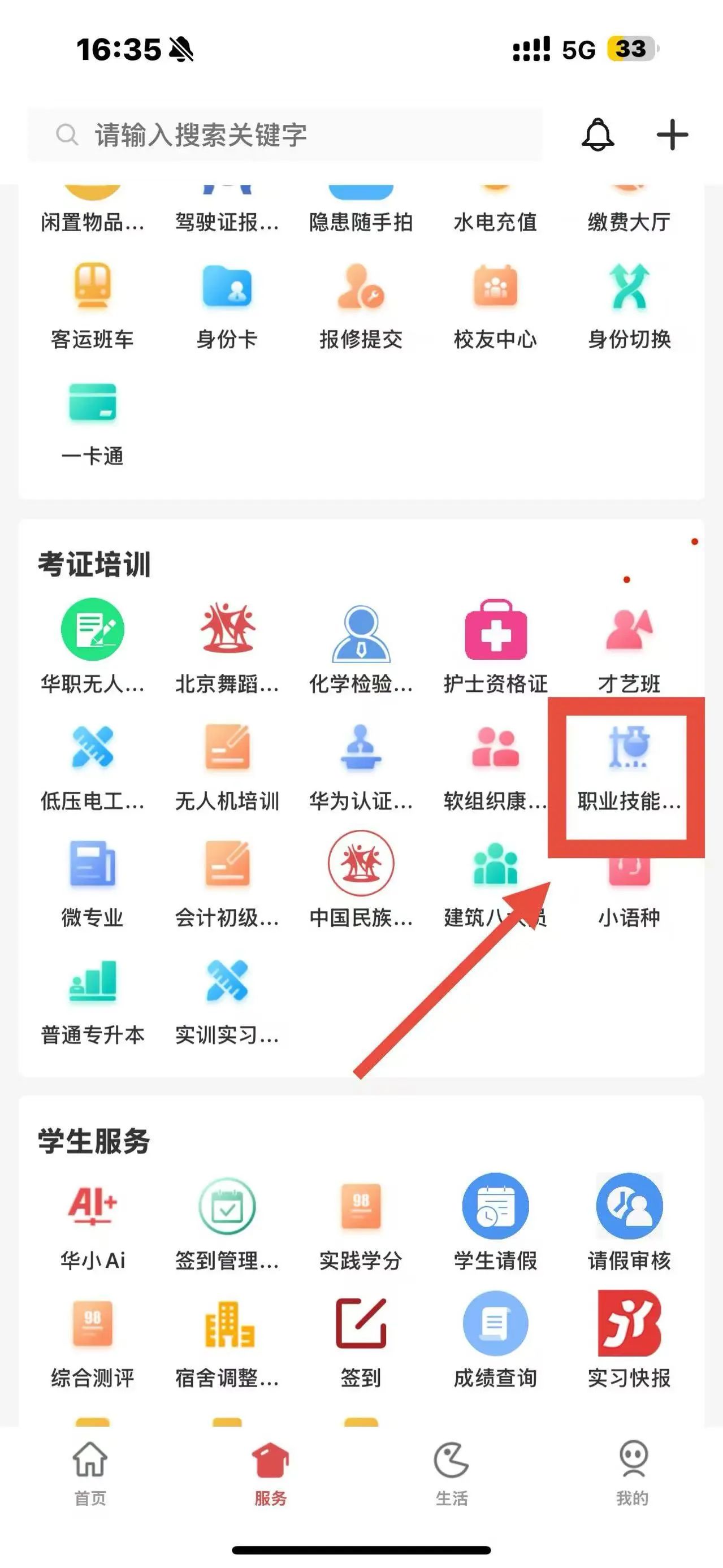
Task: Tap the search keyword input field
Action: tap(284, 135)
